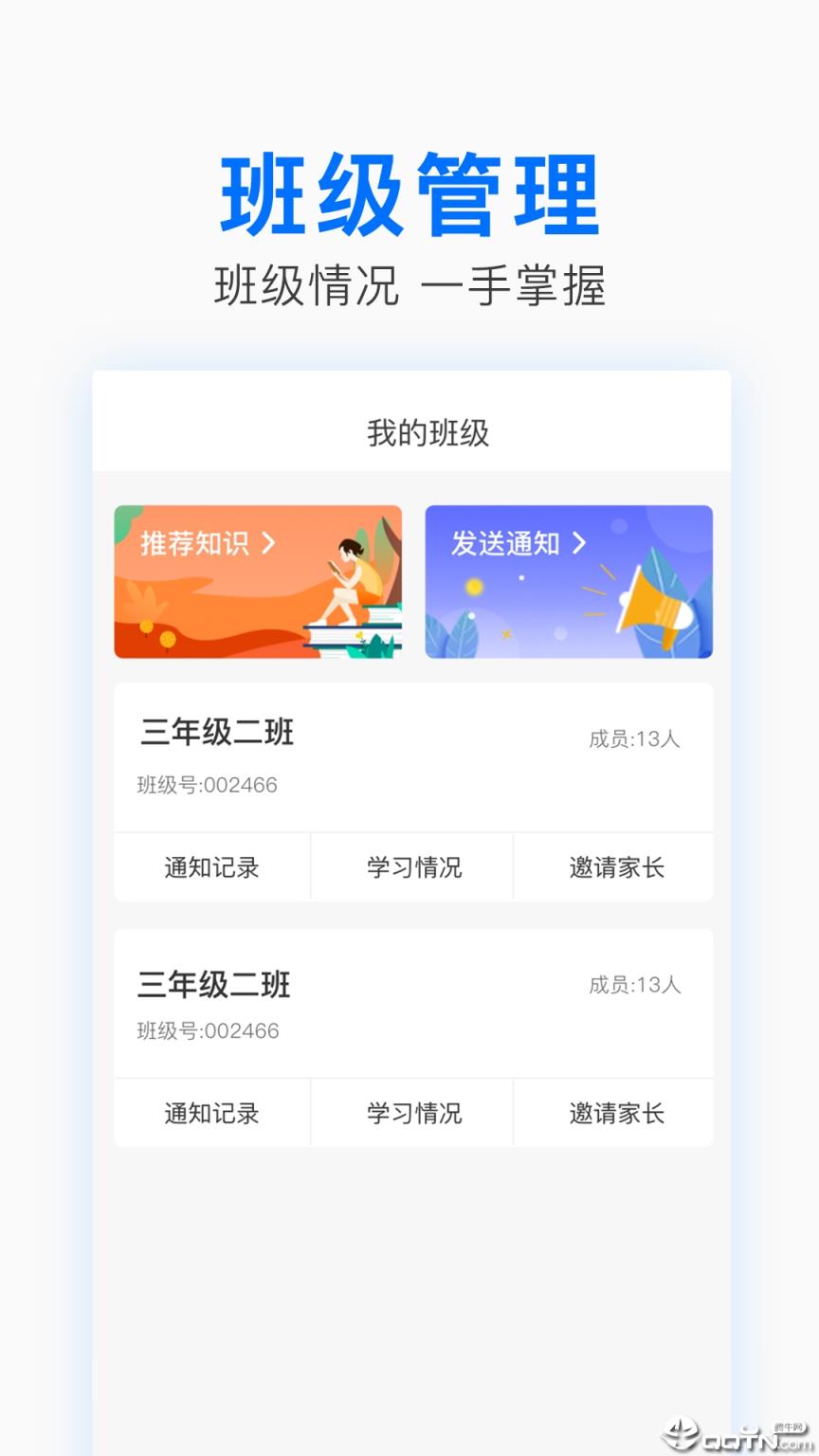Select the second 三年级二班 class name
The height and width of the screenshot is (1456, 819).
pos(217,984)
